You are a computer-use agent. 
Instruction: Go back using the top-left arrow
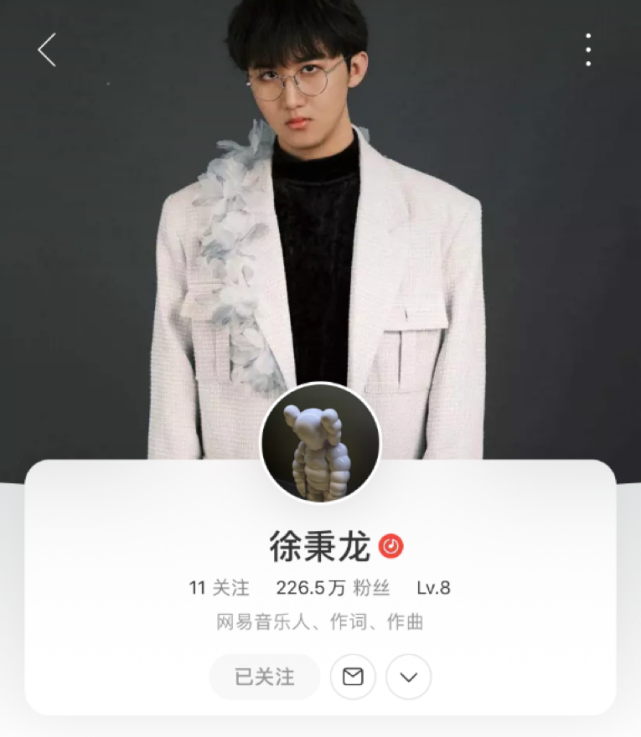[x=47, y=50]
